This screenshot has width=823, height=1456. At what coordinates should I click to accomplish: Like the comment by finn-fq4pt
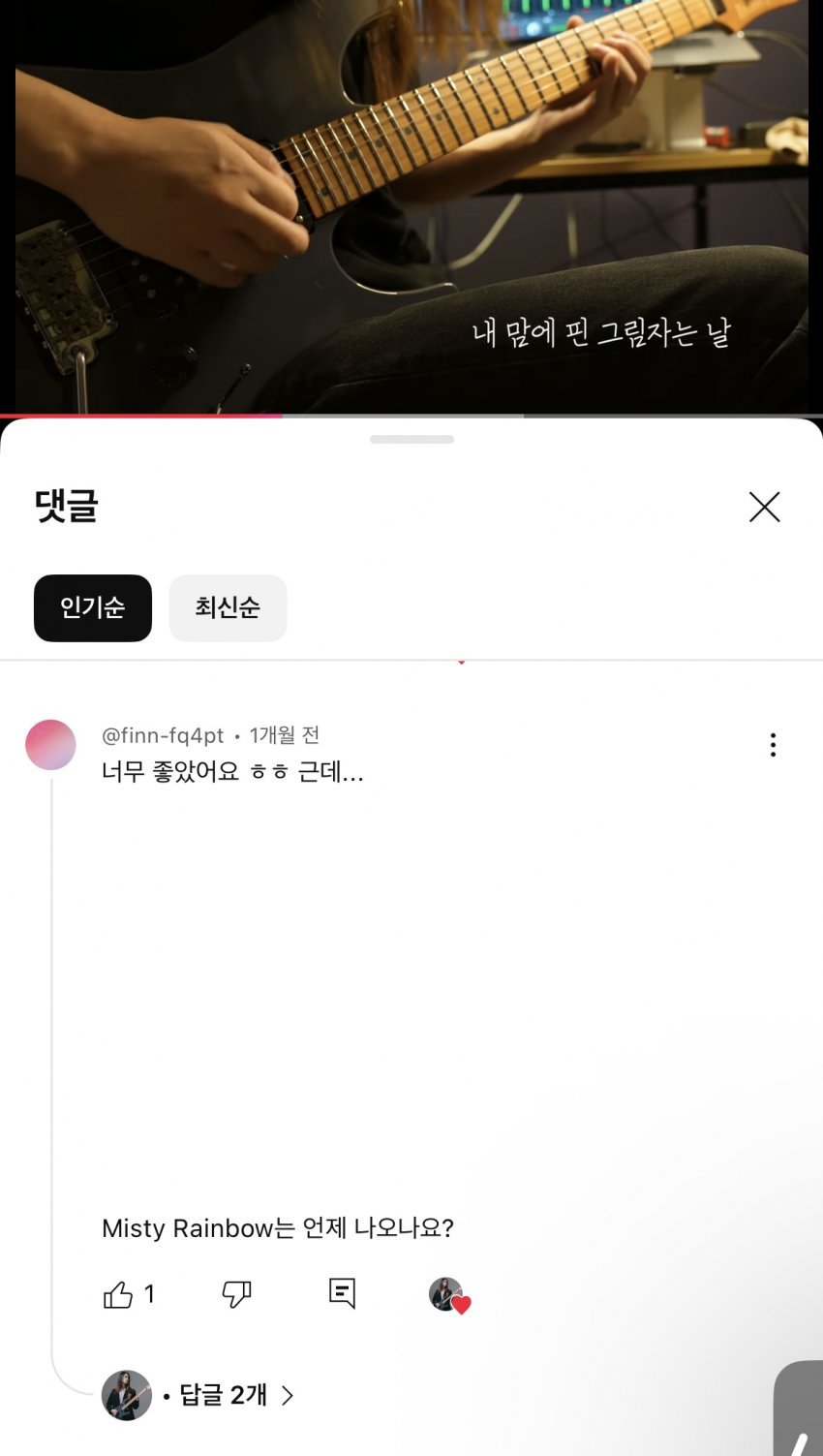118,1294
